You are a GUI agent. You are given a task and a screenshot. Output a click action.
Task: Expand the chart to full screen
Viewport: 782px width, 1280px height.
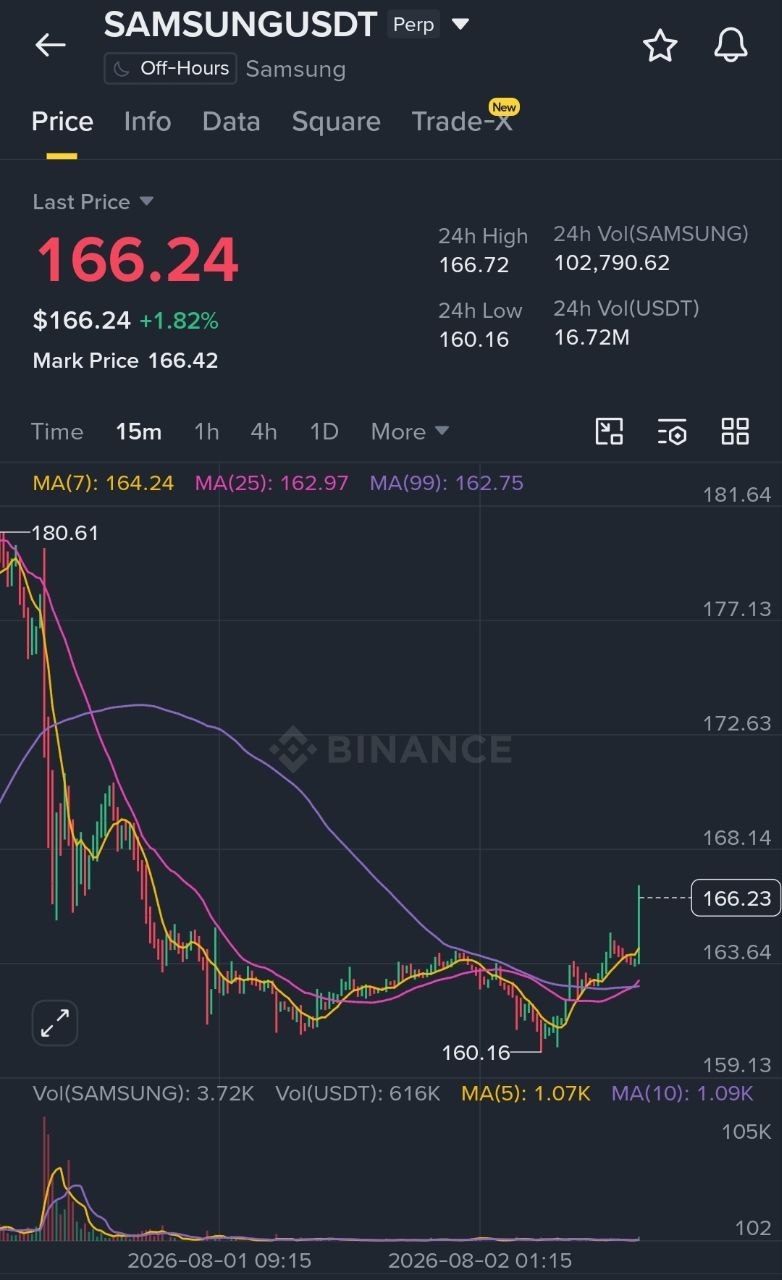pos(55,1023)
